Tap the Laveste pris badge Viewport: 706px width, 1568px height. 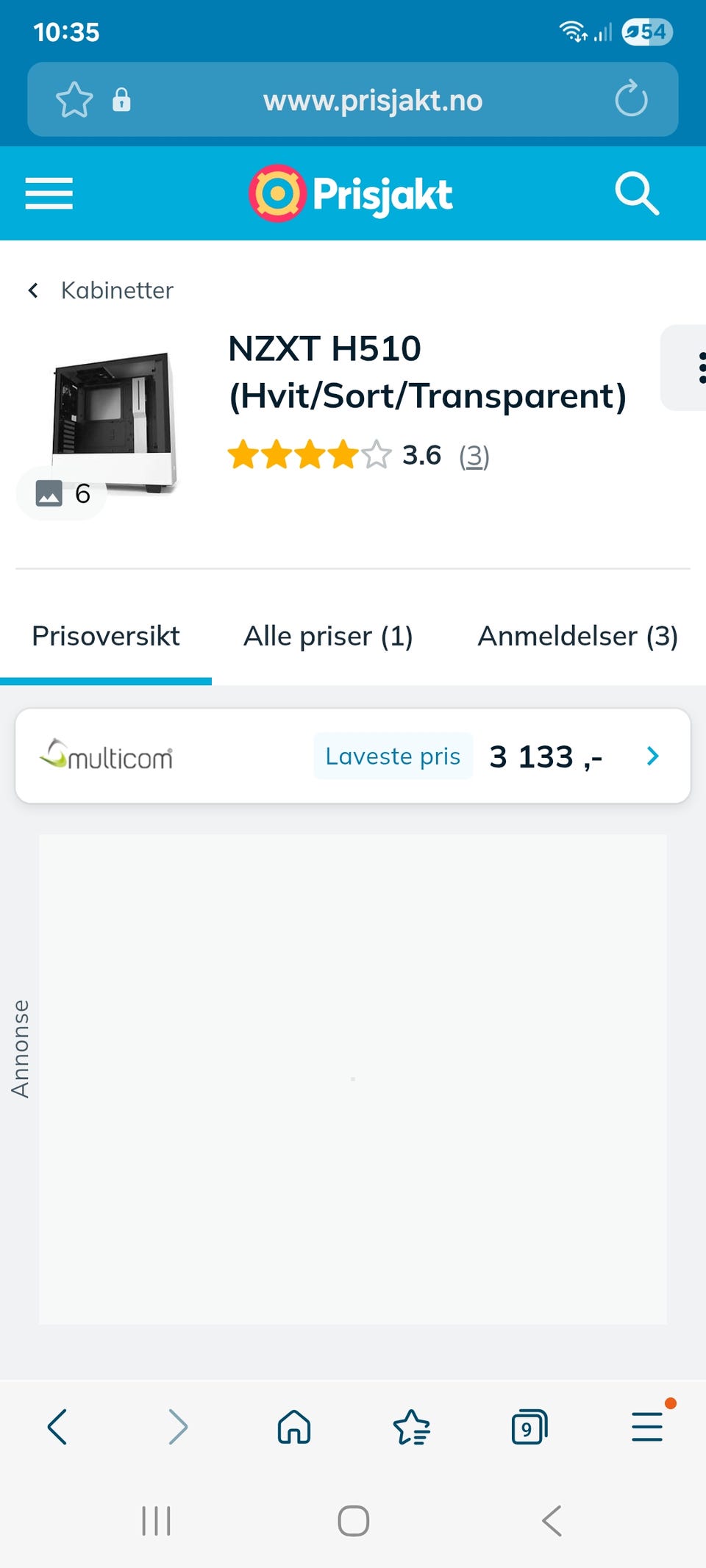point(393,756)
